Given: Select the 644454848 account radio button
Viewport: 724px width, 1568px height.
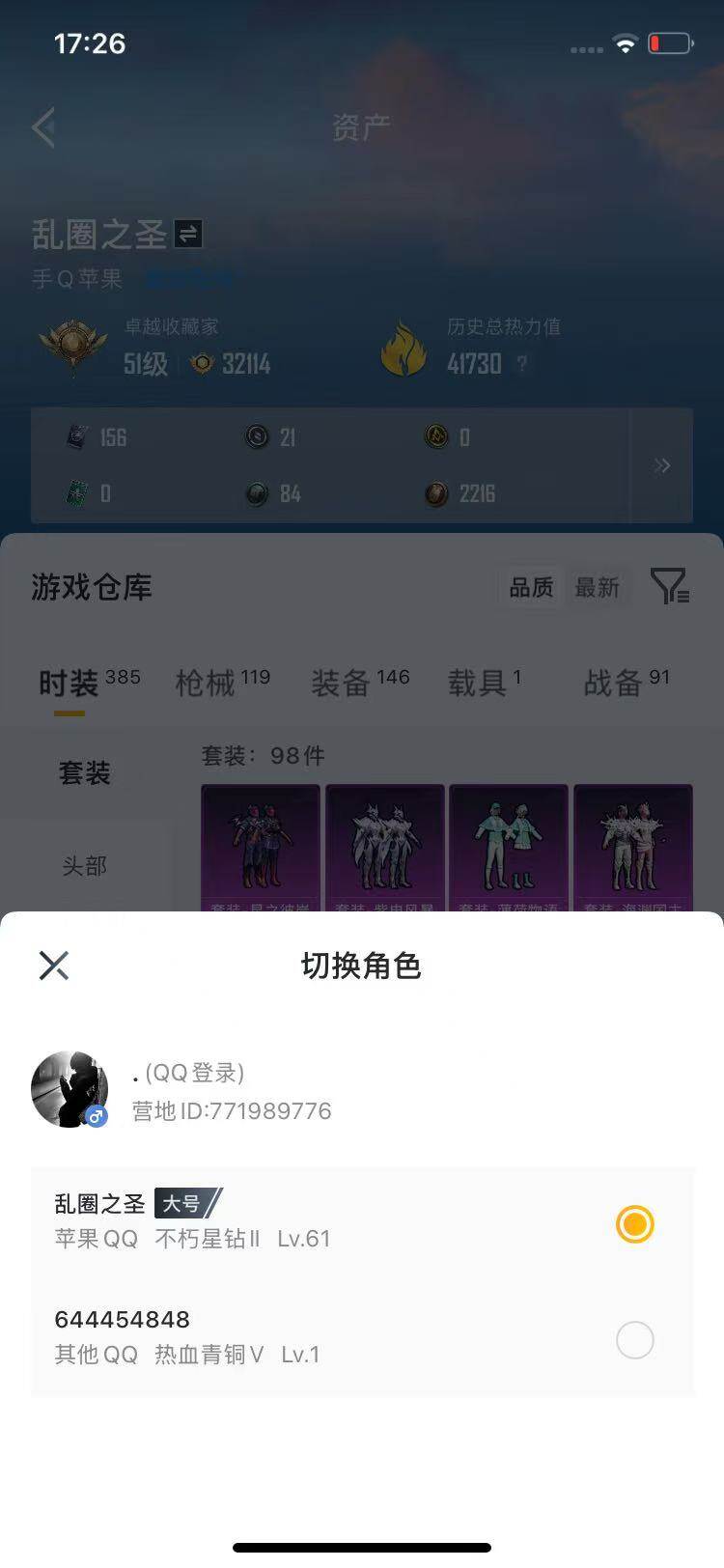Looking at the screenshot, I should (634, 1340).
